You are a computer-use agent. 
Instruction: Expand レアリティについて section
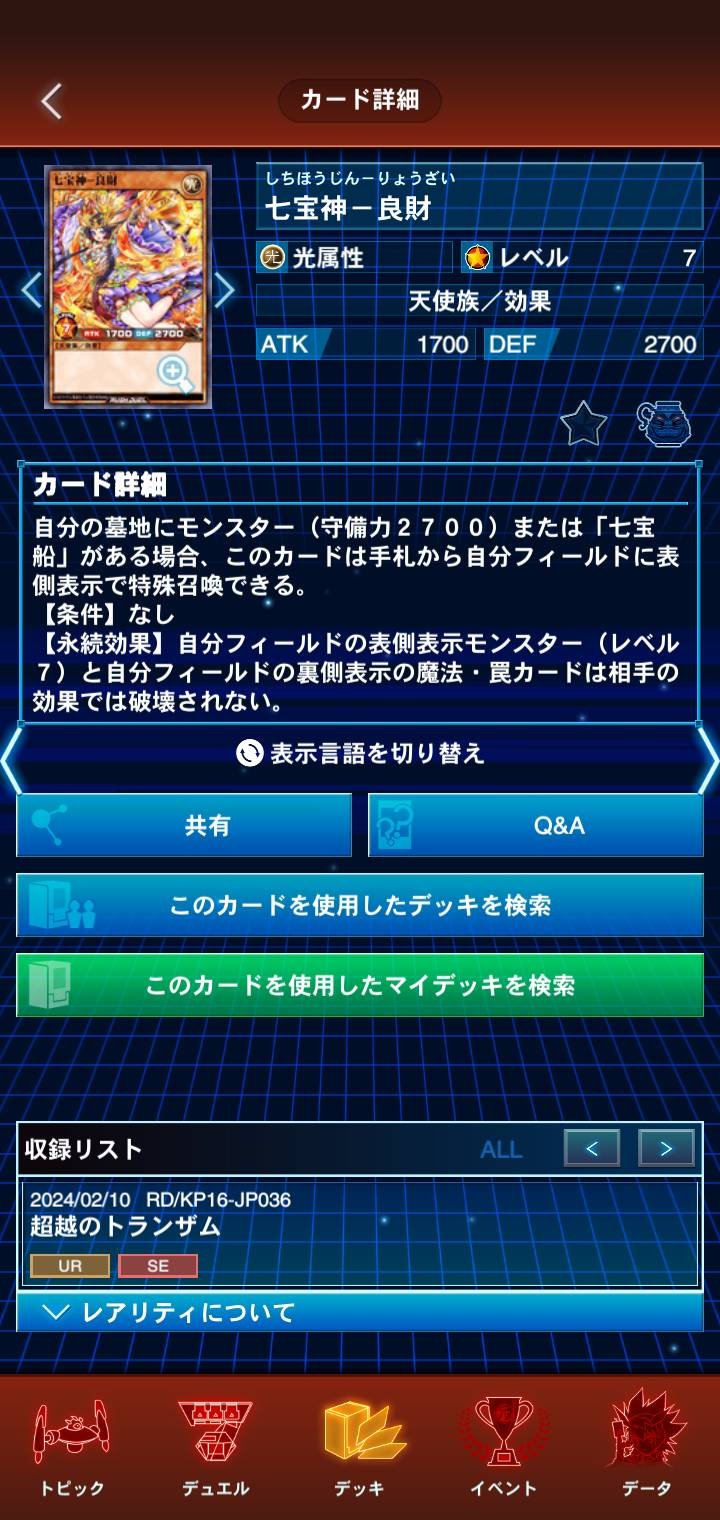coord(360,1311)
